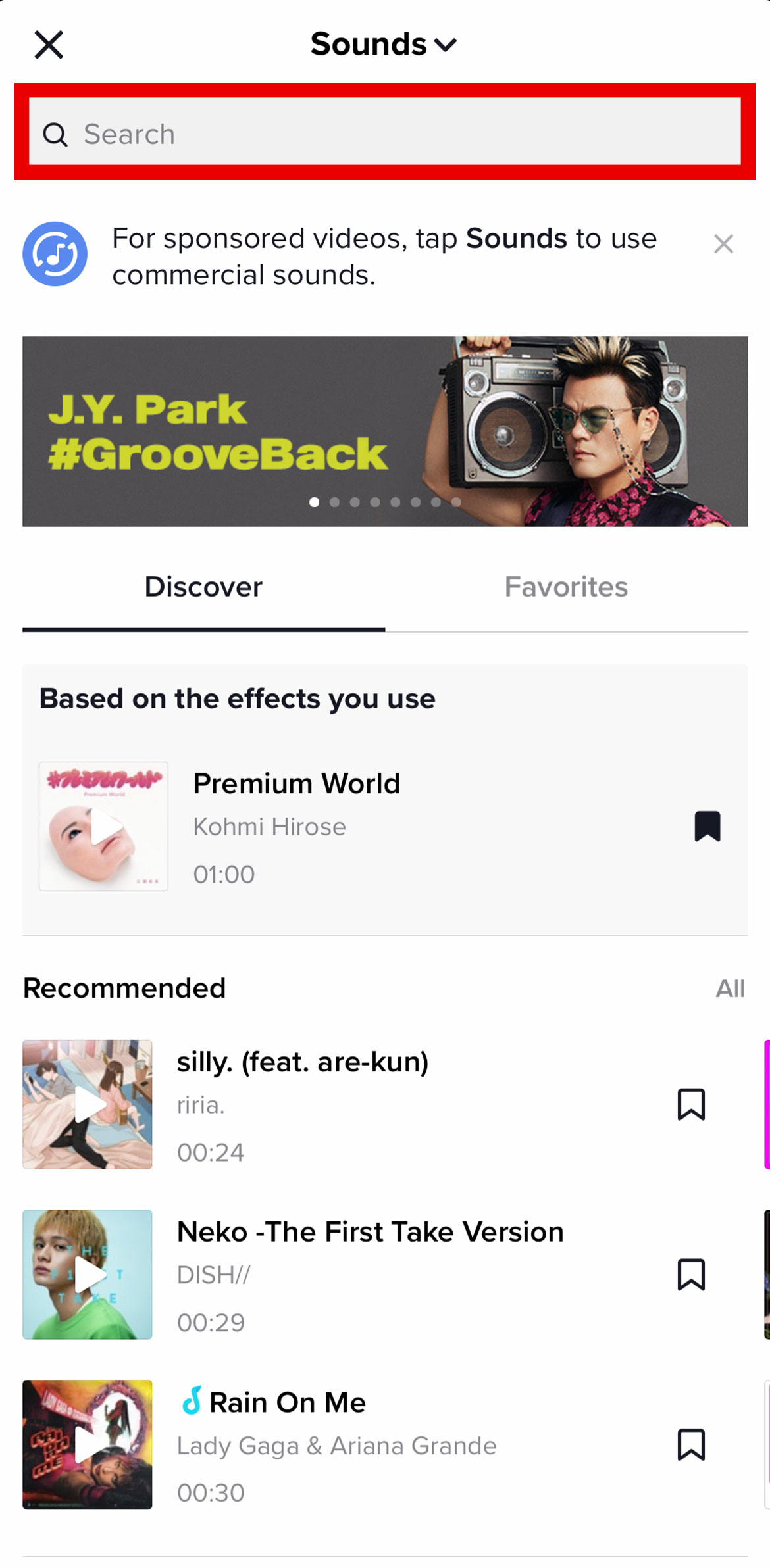This screenshot has height=1568, width=770.
Task: Bookmark Neko -The First Take Version
Action: click(x=691, y=1275)
